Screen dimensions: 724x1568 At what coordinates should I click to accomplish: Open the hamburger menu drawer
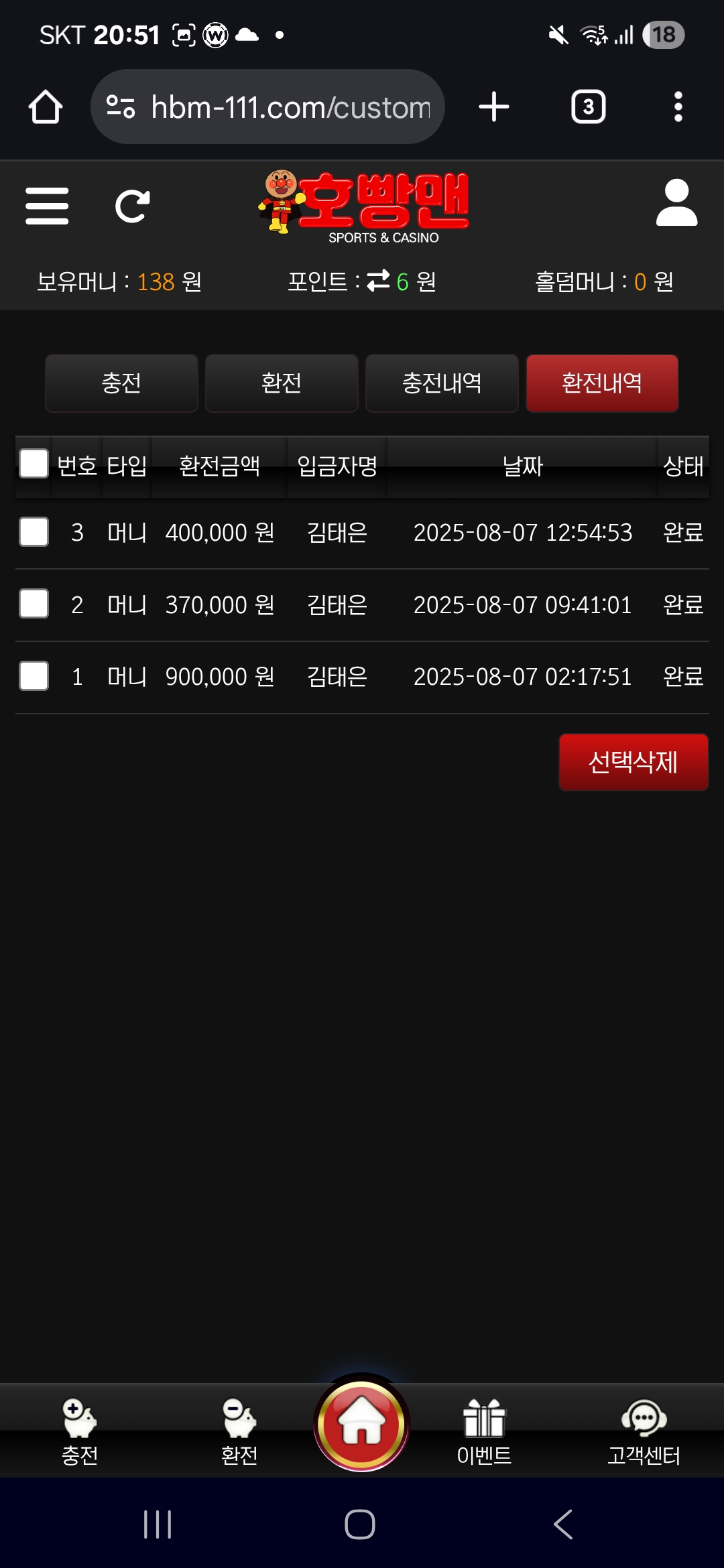coord(47,206)
